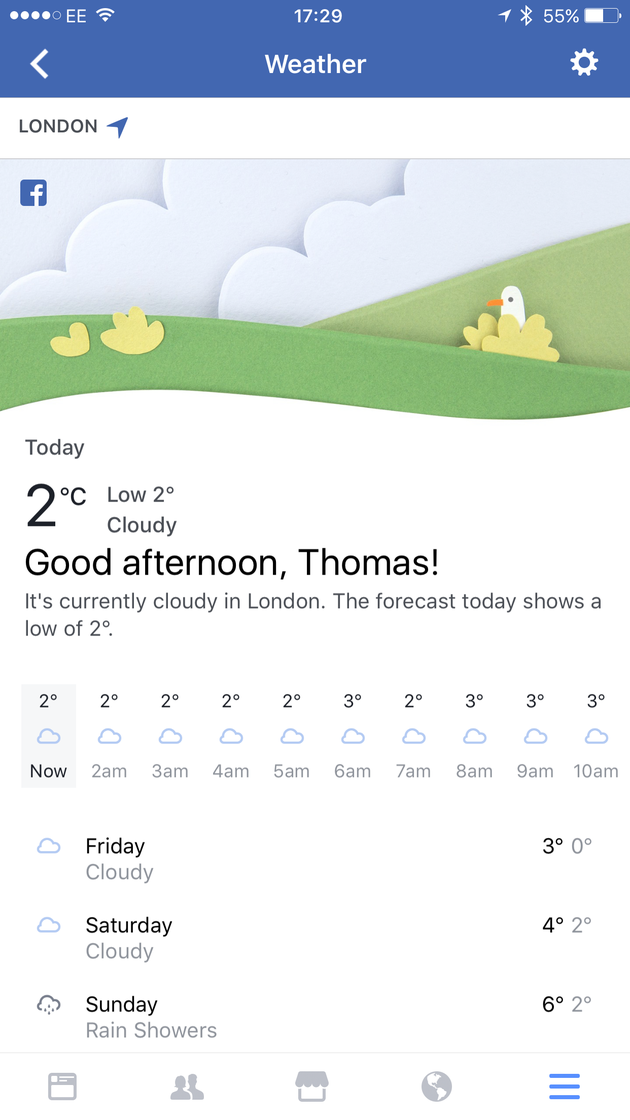Go back from the Weather screen
Image resolution: width=630 pixels, height=1120 pixels.
tap(39, 64)
